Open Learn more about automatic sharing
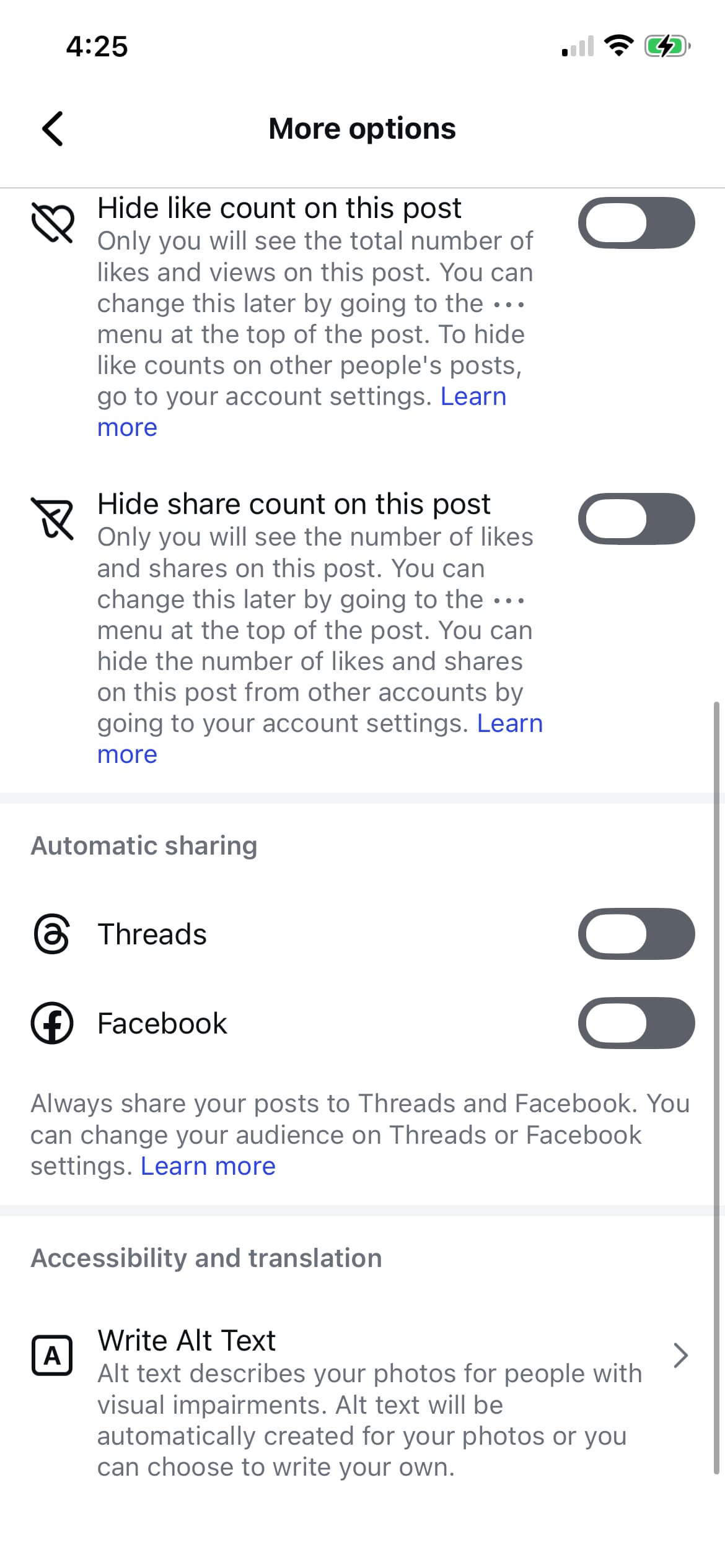The height and width of the screenshot is (1568, 725). pos(208,1167)
